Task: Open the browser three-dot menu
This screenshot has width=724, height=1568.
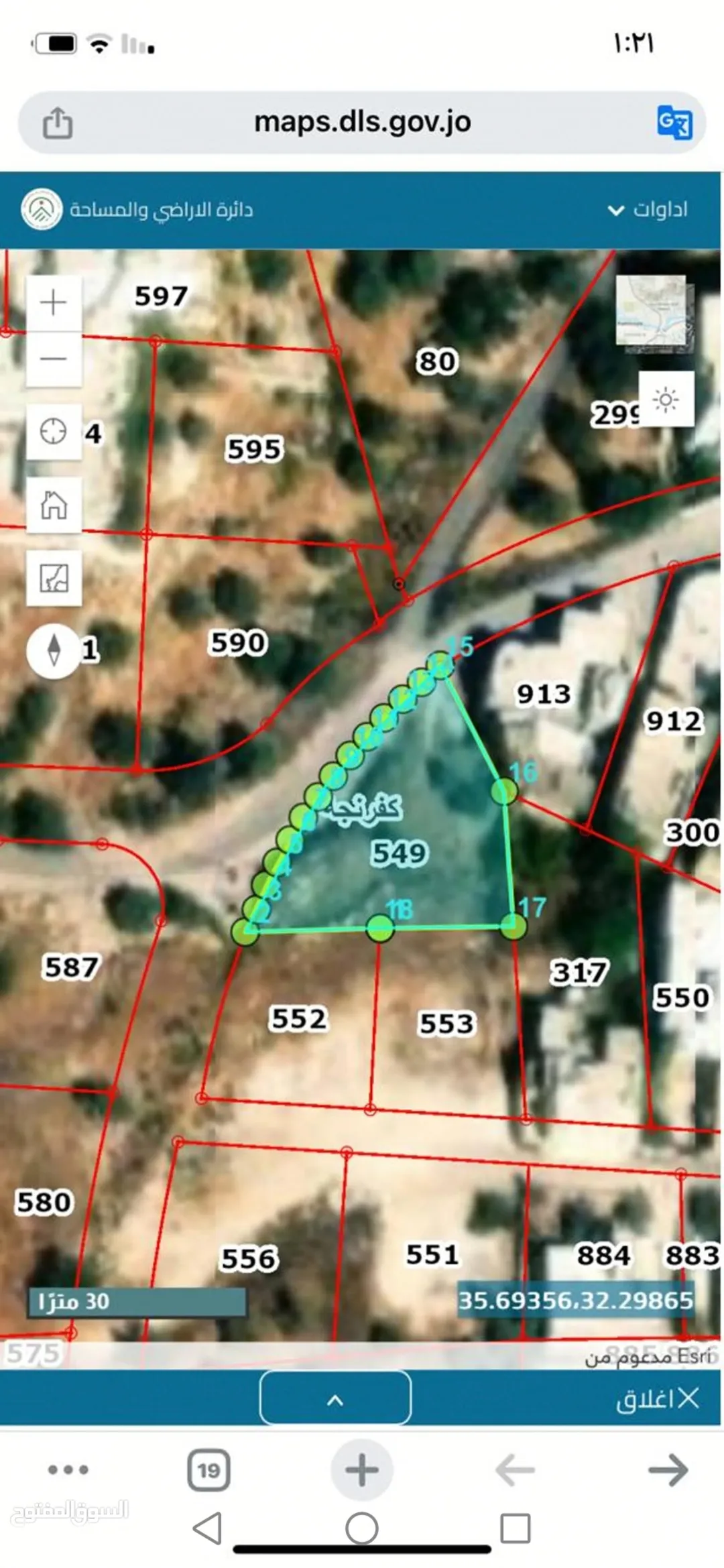Action: pyautogui.click(x=68, y=1470)
